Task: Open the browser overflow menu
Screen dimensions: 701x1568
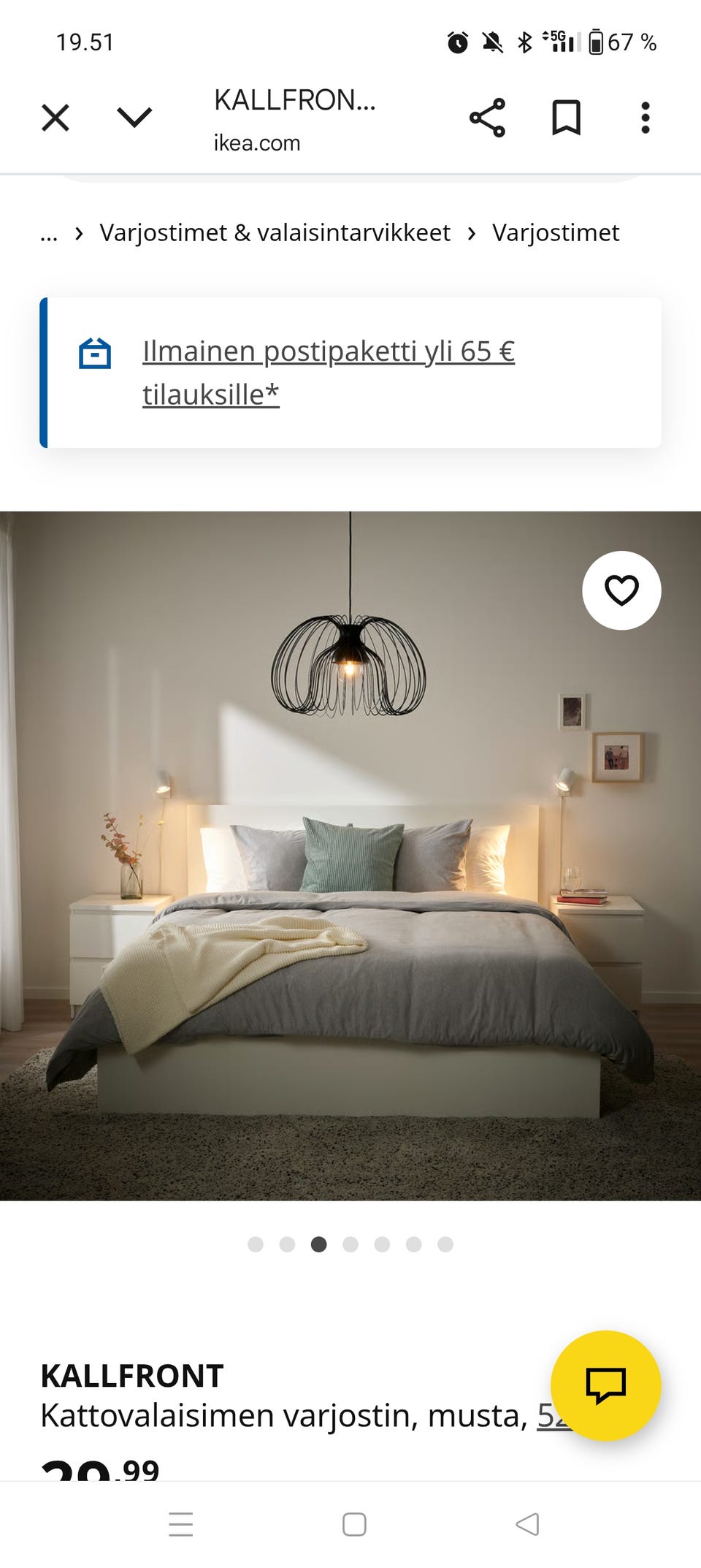Action: pyautogui.click(x=645, y=118)
